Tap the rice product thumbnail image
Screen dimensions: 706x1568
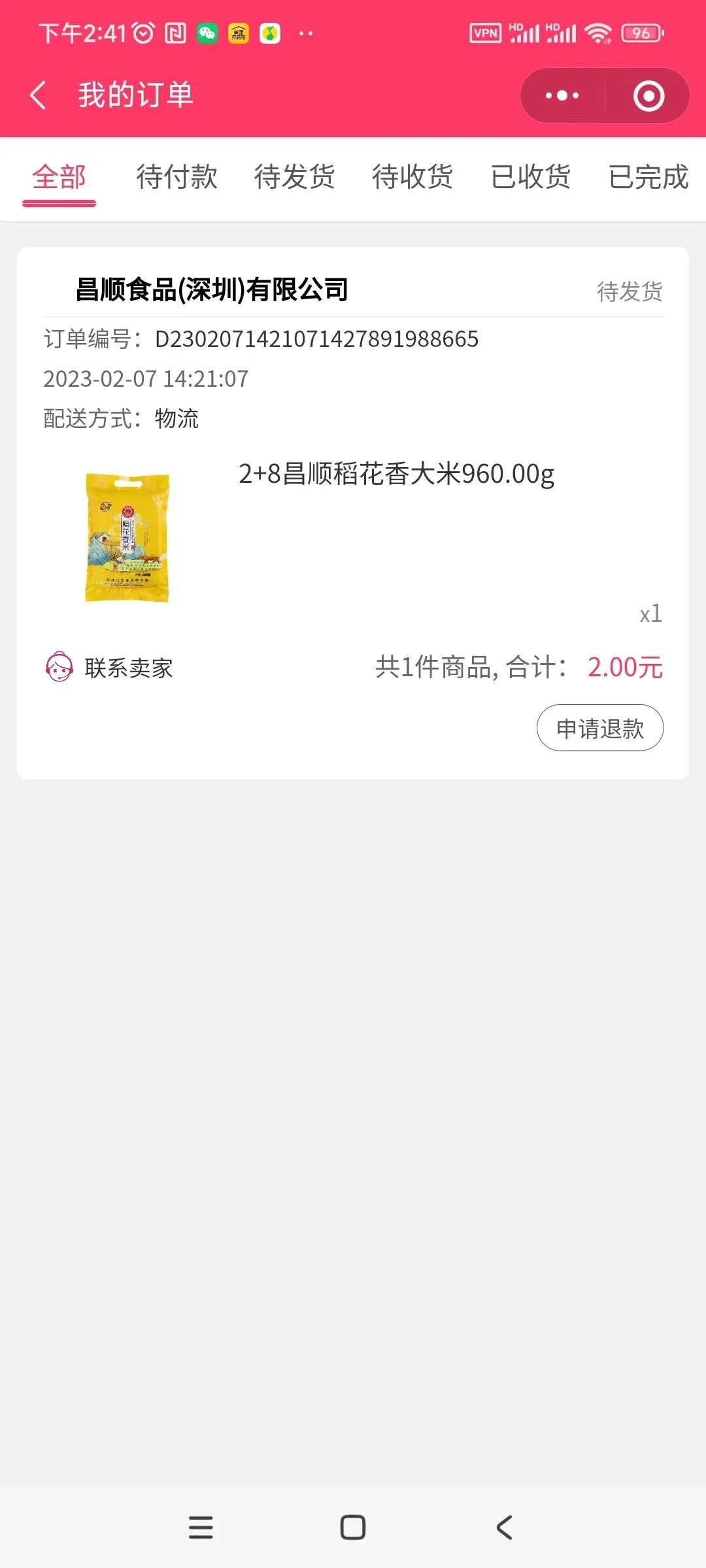tap(127, 536)
